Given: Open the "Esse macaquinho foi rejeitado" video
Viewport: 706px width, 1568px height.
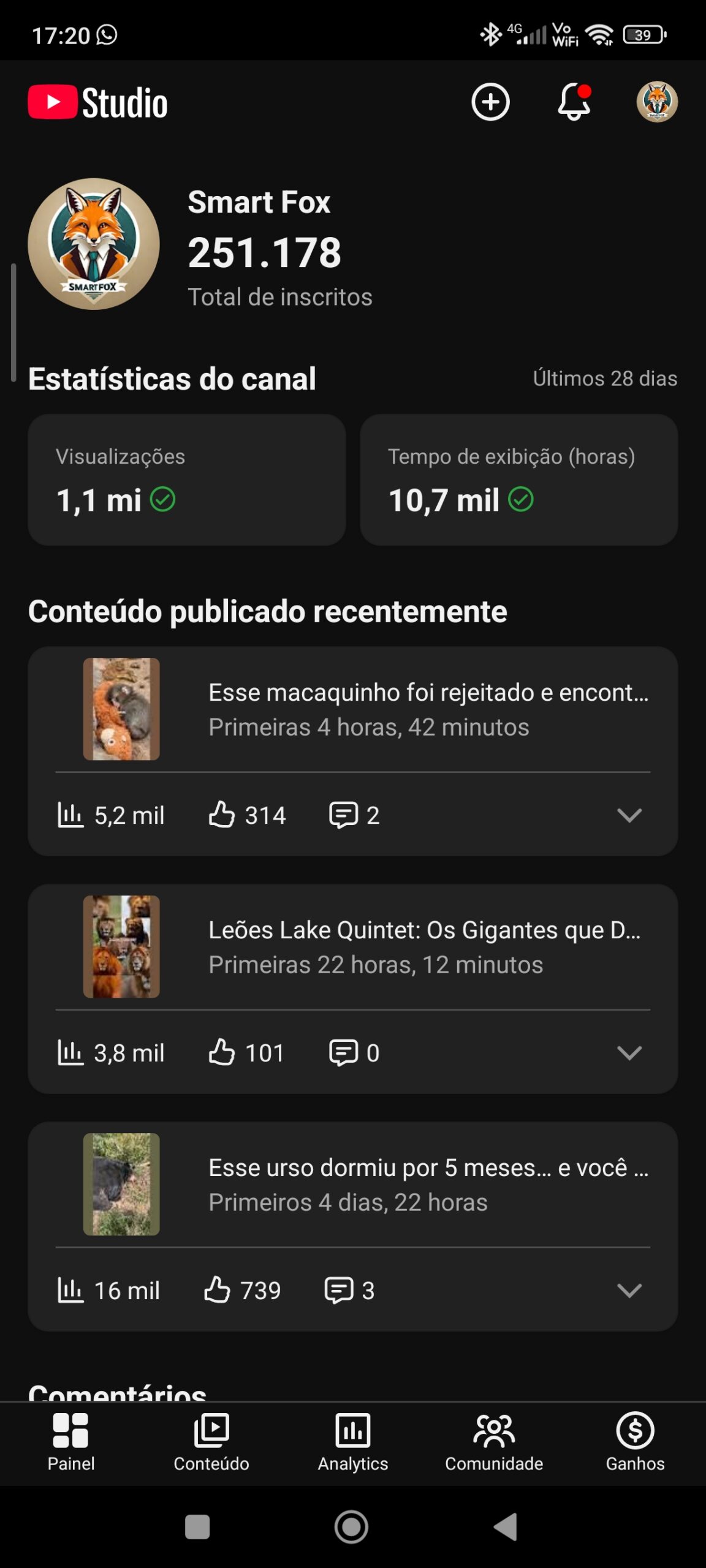Looking at the screenshot, I should pos(428,709).
